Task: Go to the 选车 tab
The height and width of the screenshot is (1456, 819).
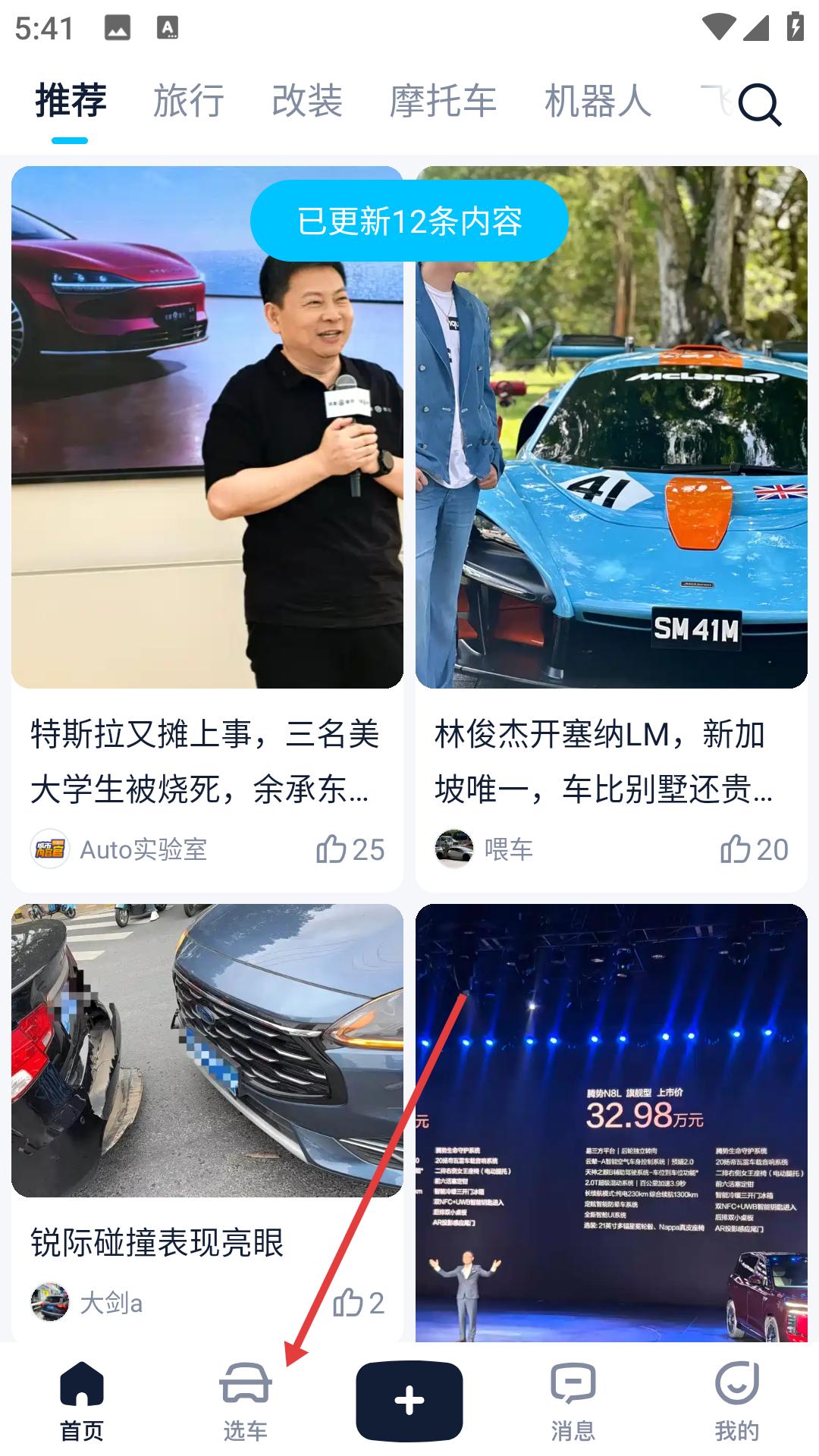Action: (x=245, y=1402)
